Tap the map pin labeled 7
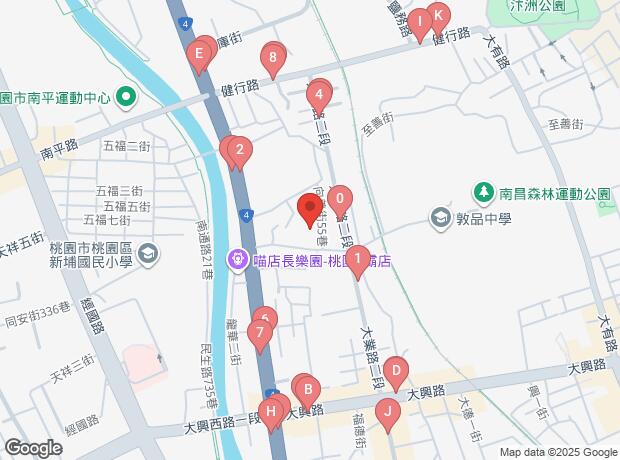 tap(260, 335)
